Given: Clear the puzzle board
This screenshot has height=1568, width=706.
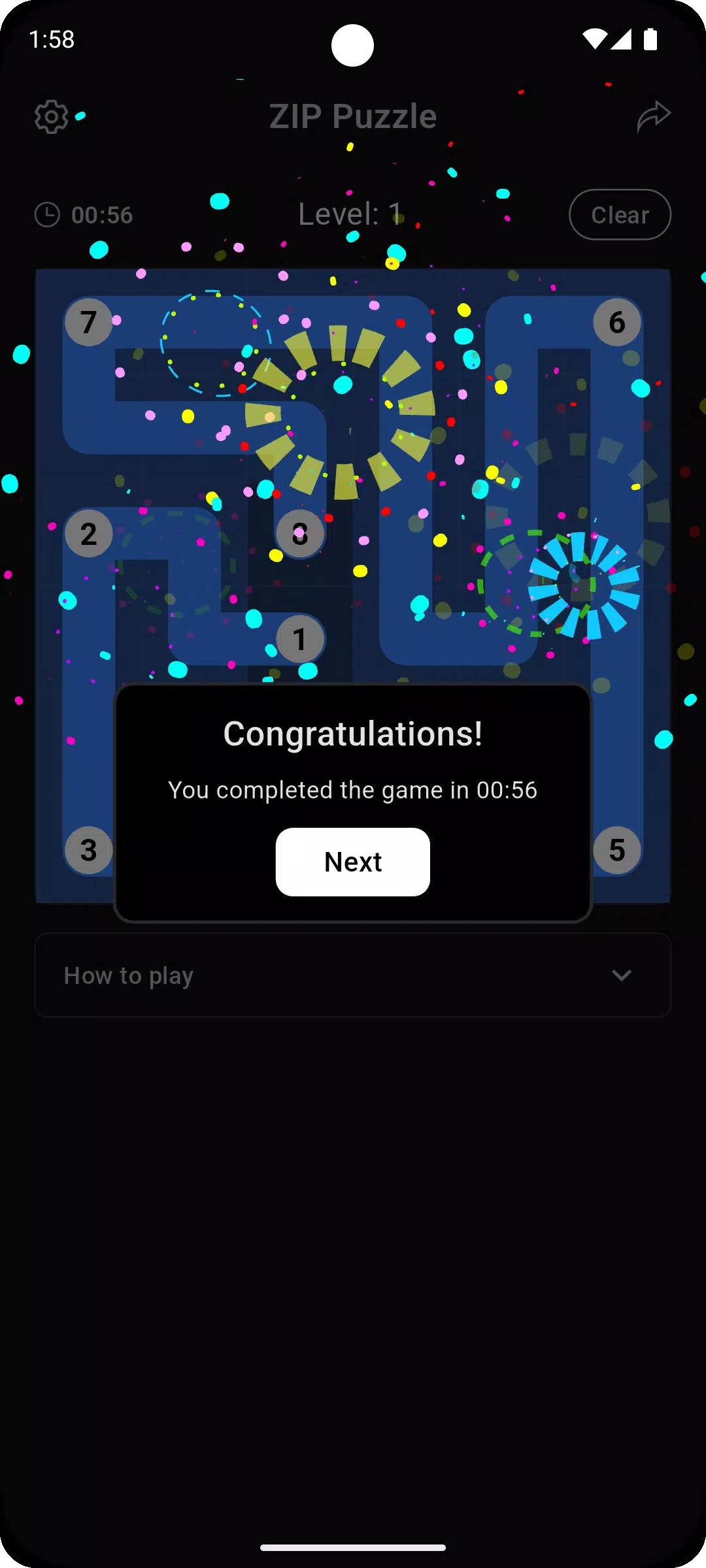Looking at the screenshot, I should click(x=619, y=215).
